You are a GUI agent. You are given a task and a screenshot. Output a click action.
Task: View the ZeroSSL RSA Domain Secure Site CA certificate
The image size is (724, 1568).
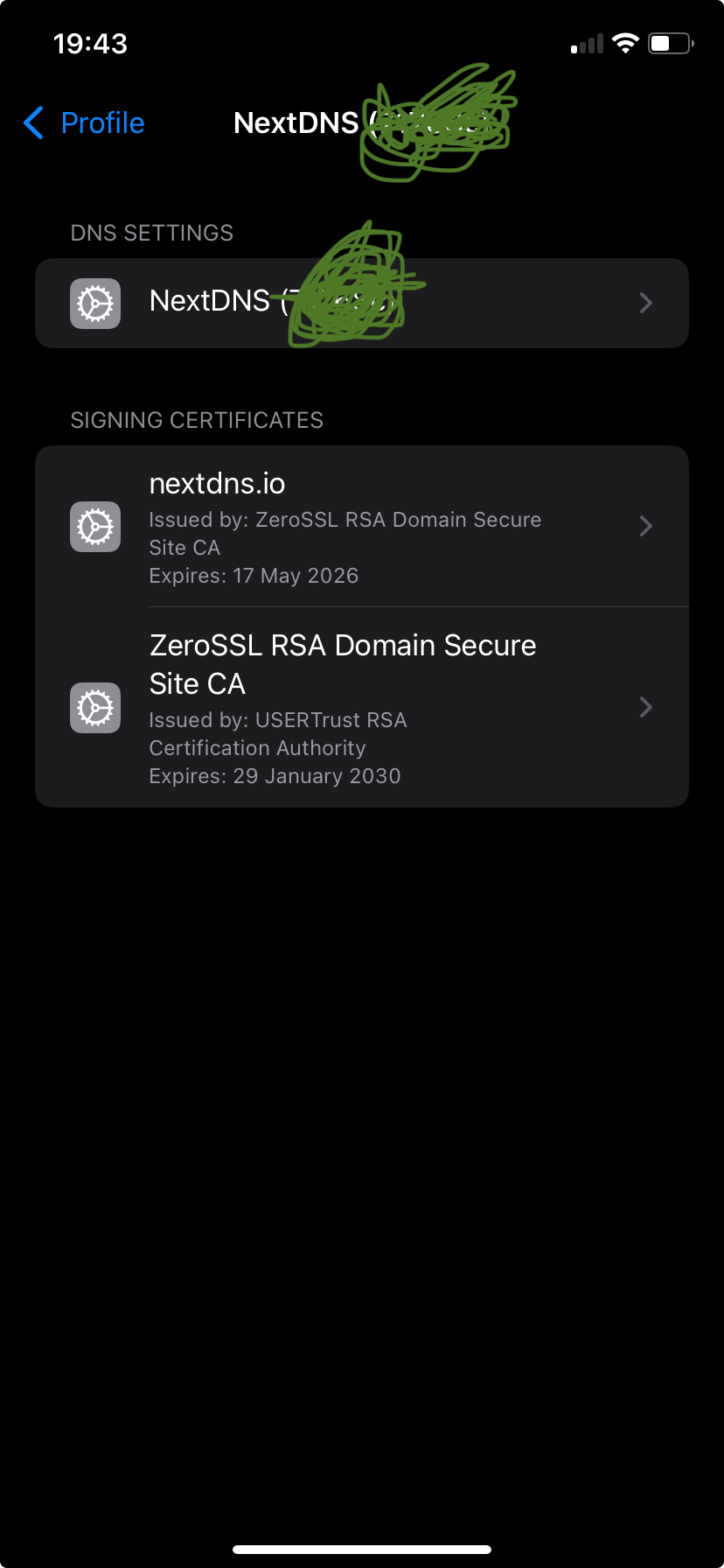click(362, 708)
